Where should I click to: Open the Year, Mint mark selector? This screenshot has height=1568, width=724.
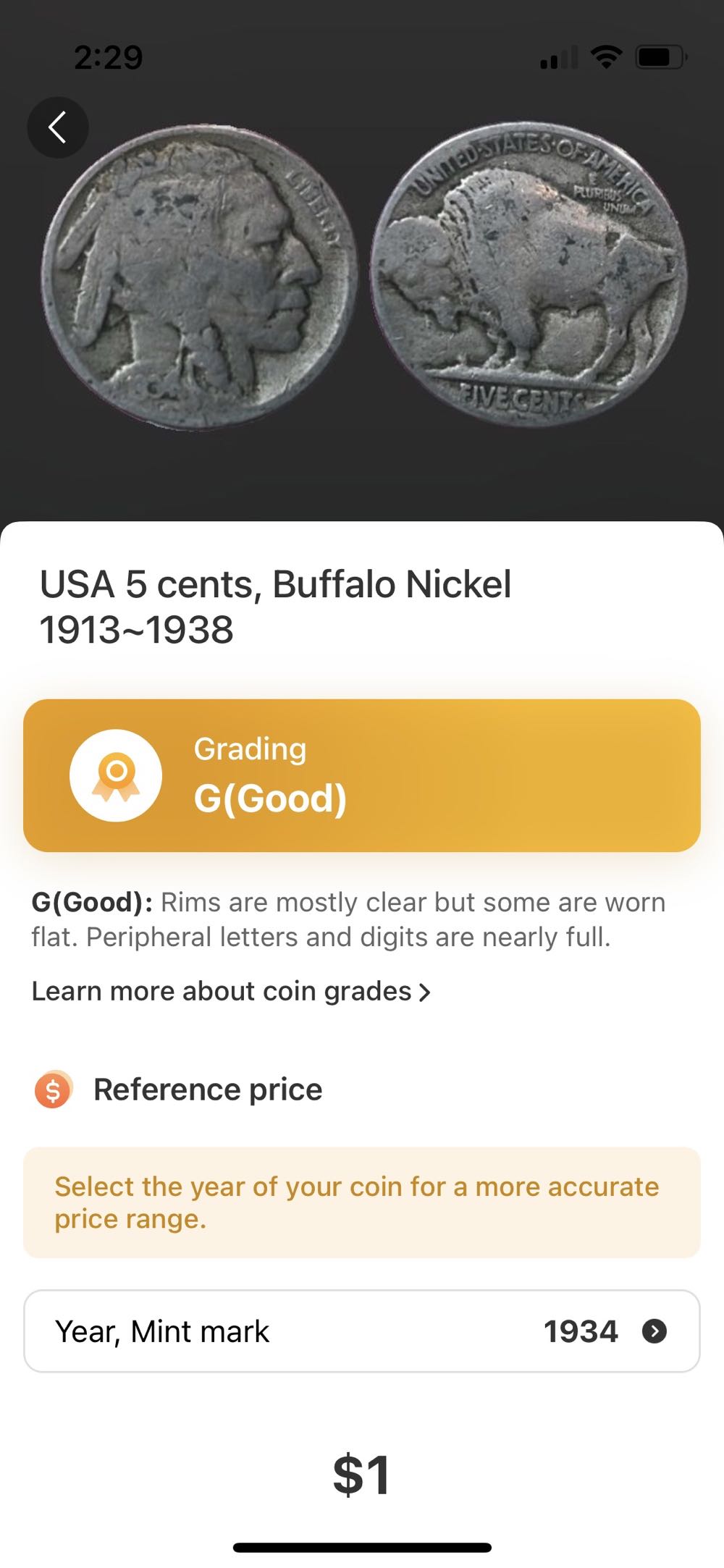click(x=362, y=1331)
